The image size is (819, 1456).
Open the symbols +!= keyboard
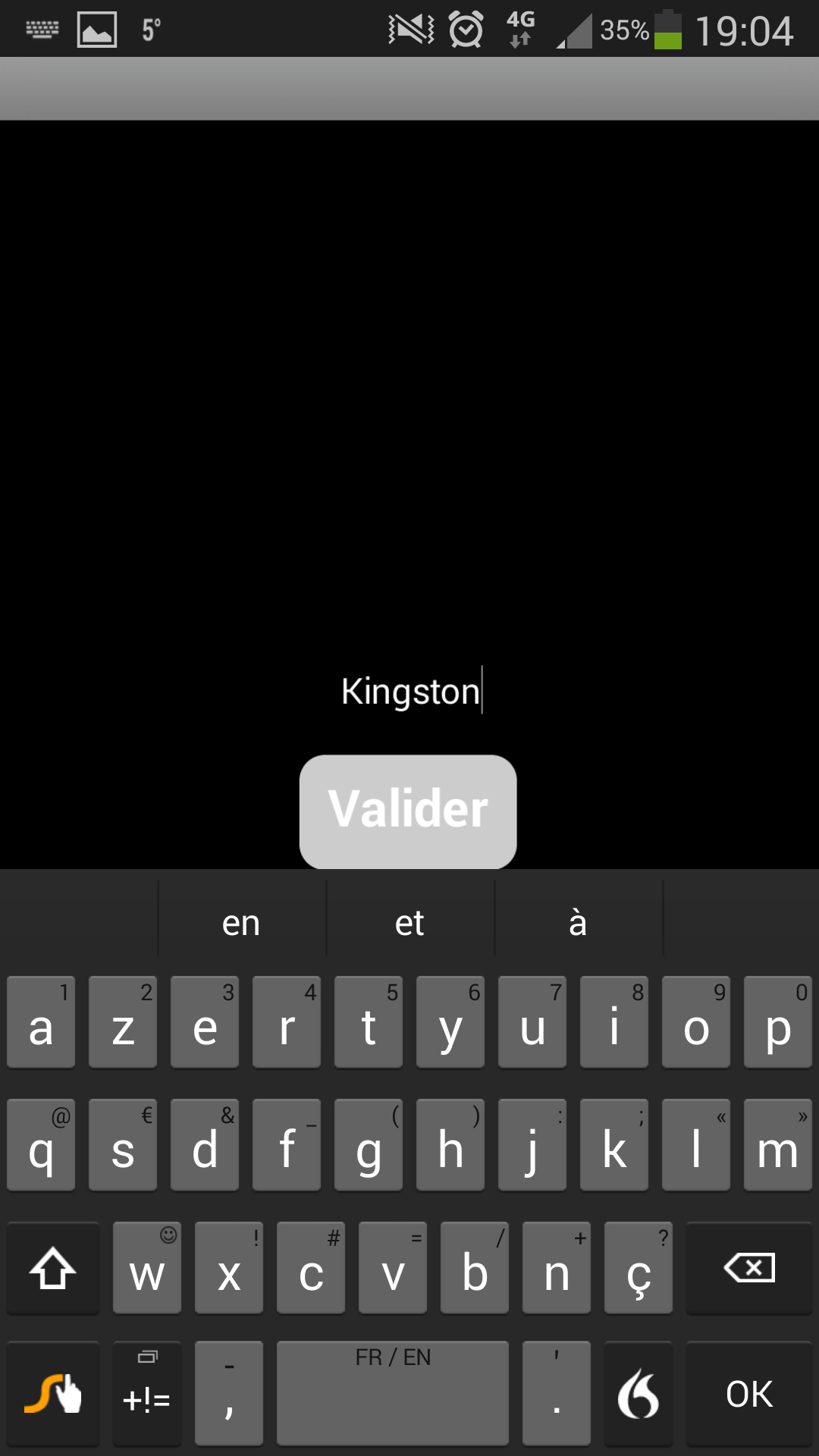[x=147, y=1393]
